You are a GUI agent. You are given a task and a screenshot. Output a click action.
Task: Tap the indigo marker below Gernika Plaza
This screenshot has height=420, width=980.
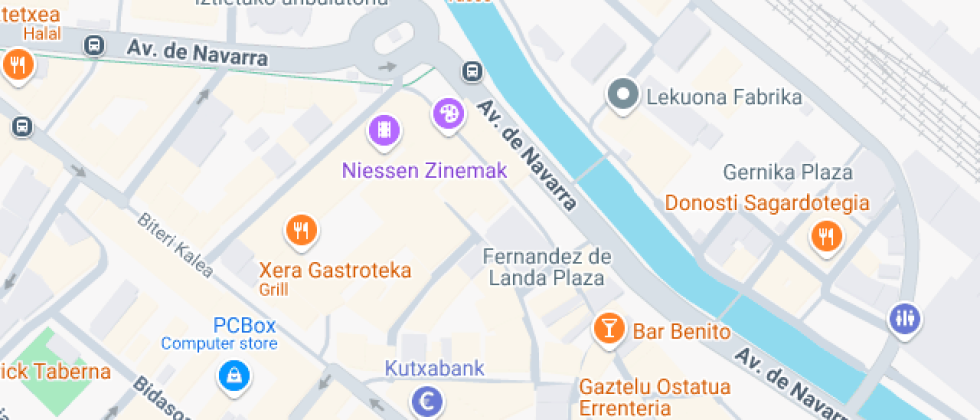click(x=904, y=318)
